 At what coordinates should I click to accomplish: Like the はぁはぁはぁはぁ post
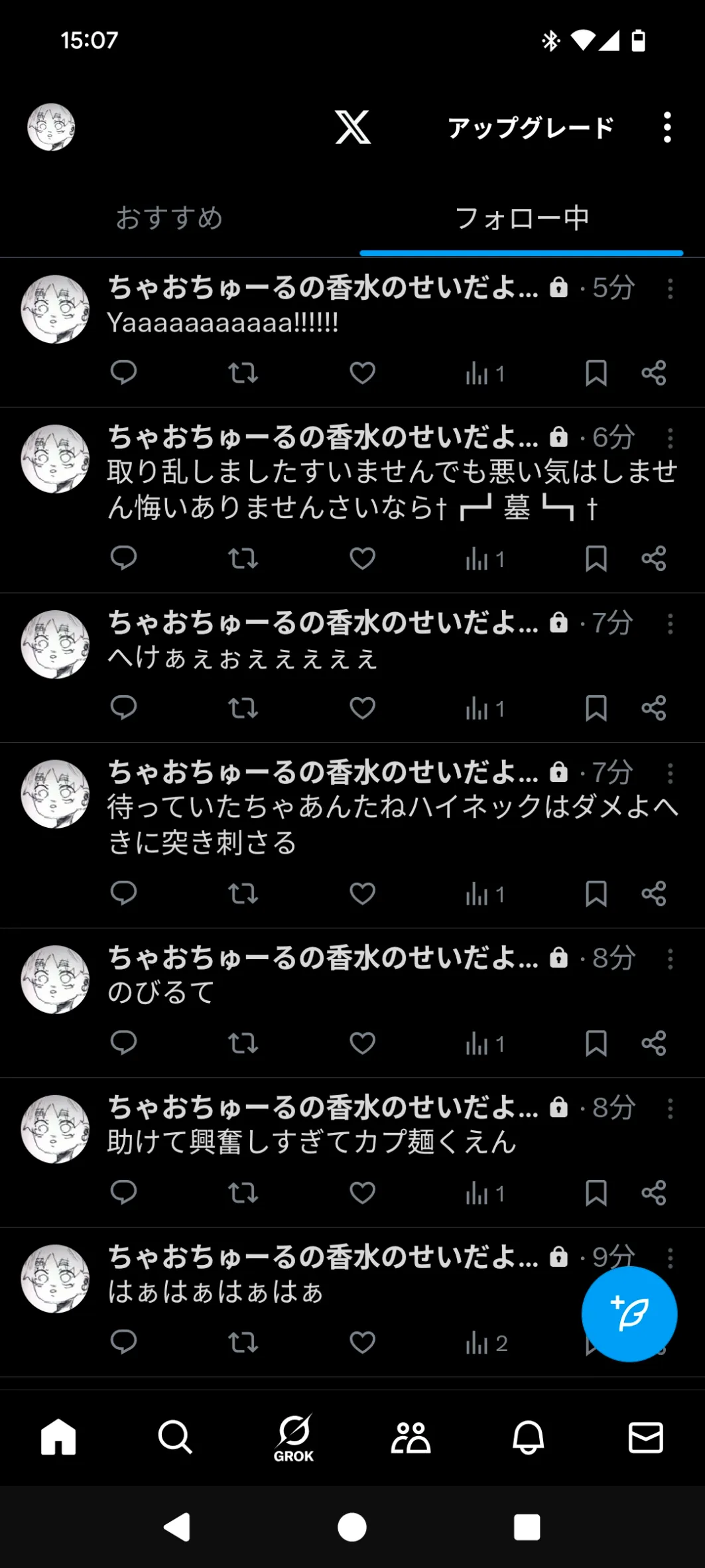[x=362, y=1342]
